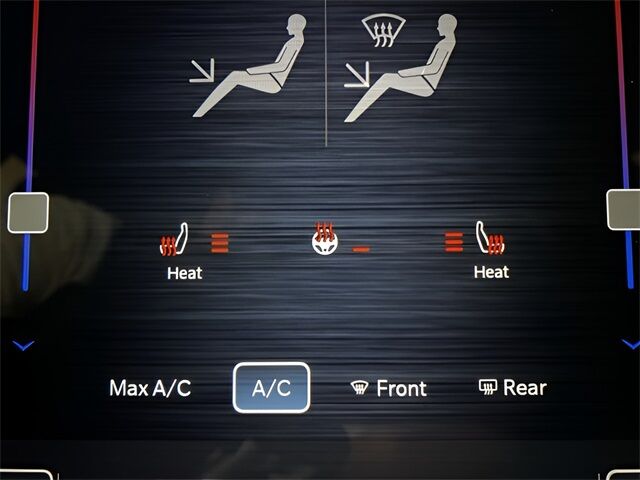Turn on Rear defrost
Image resolution: width=640 pixels, height=480 pixels.
click(x=513, y=388)
